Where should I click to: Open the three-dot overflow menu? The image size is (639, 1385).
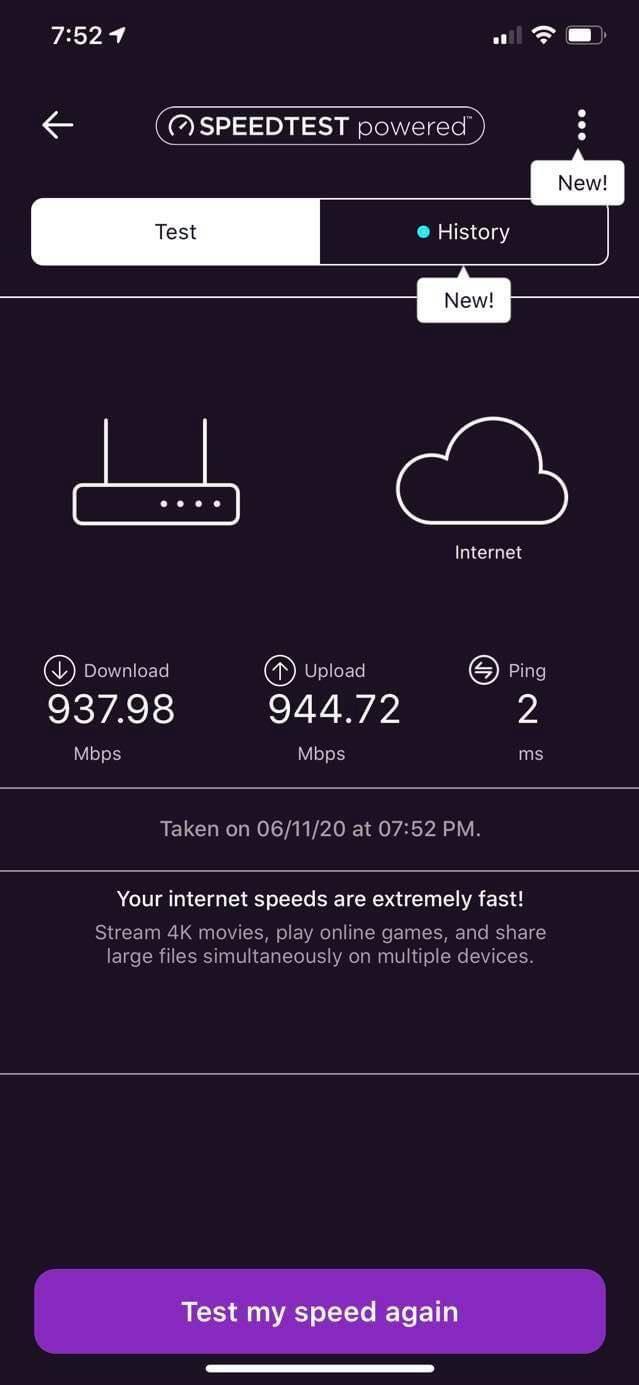(581, 125)
